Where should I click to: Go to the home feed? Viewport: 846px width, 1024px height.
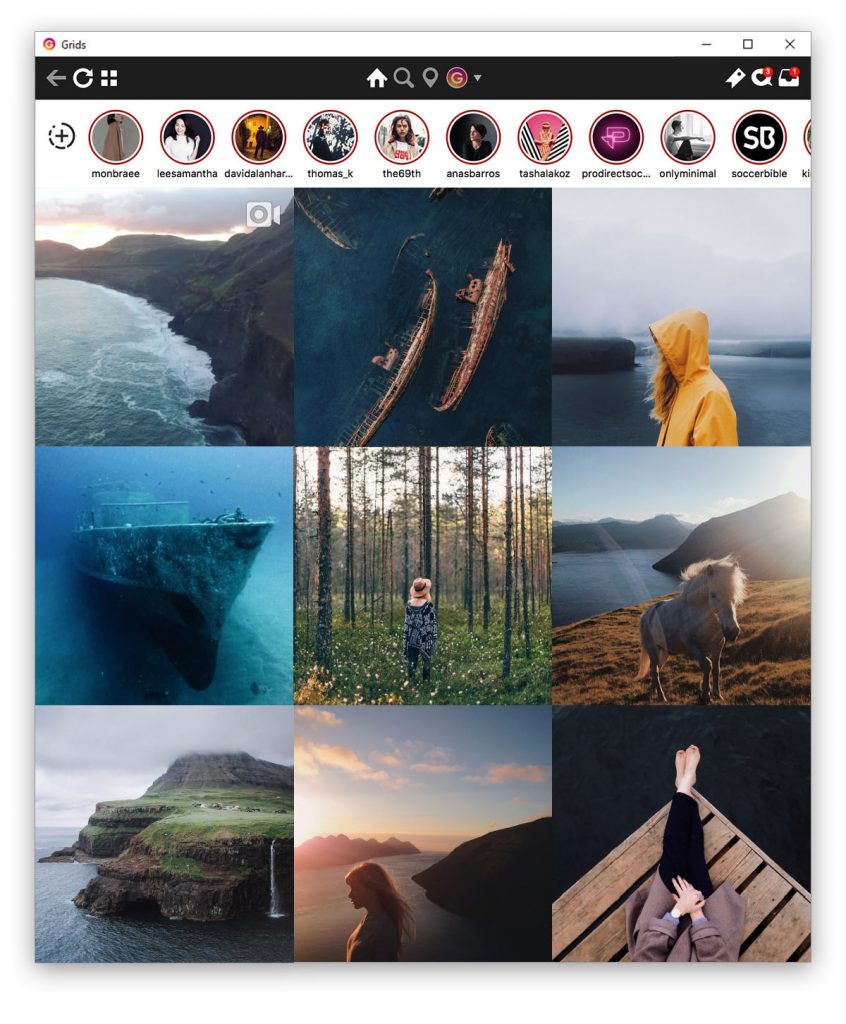tap(377, 78)
